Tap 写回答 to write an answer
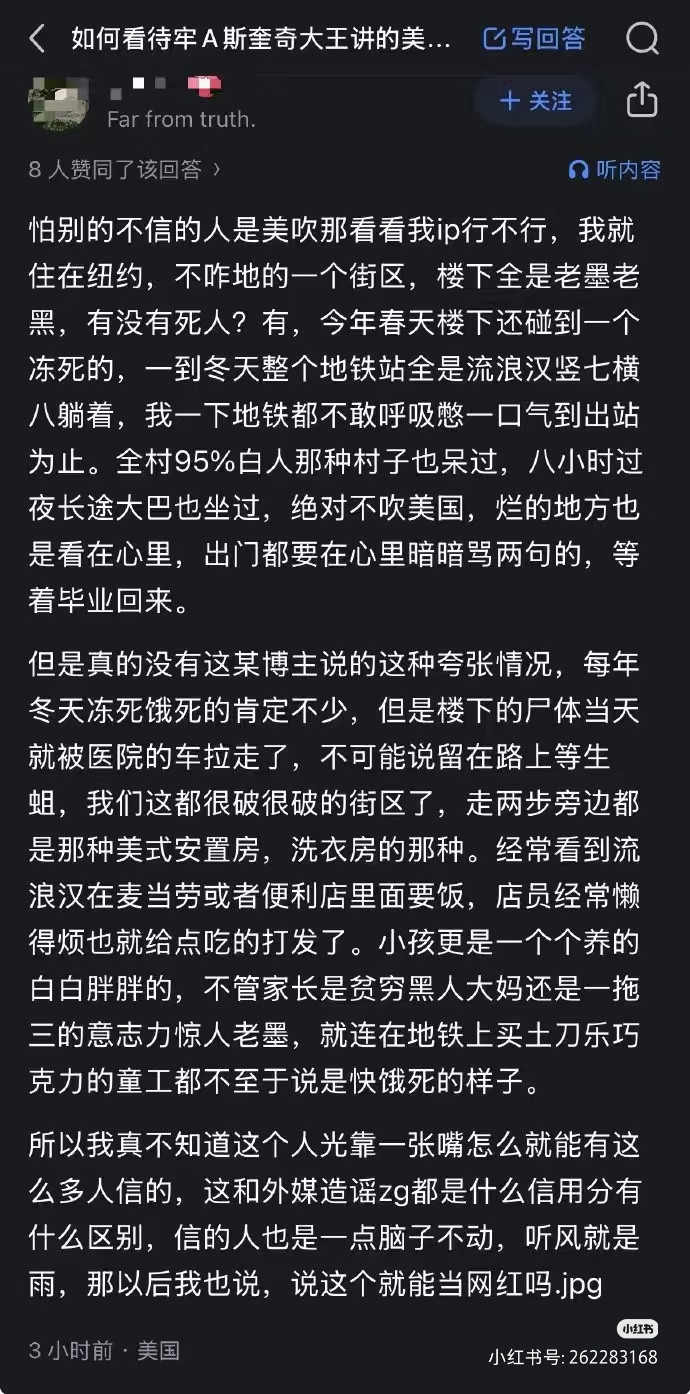This screenshot has width=690, height=1394. (x=533, y=39)
